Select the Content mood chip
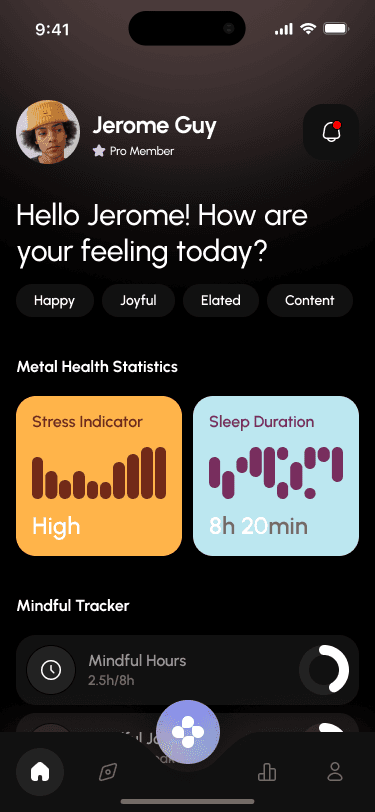 pos(310,300)
